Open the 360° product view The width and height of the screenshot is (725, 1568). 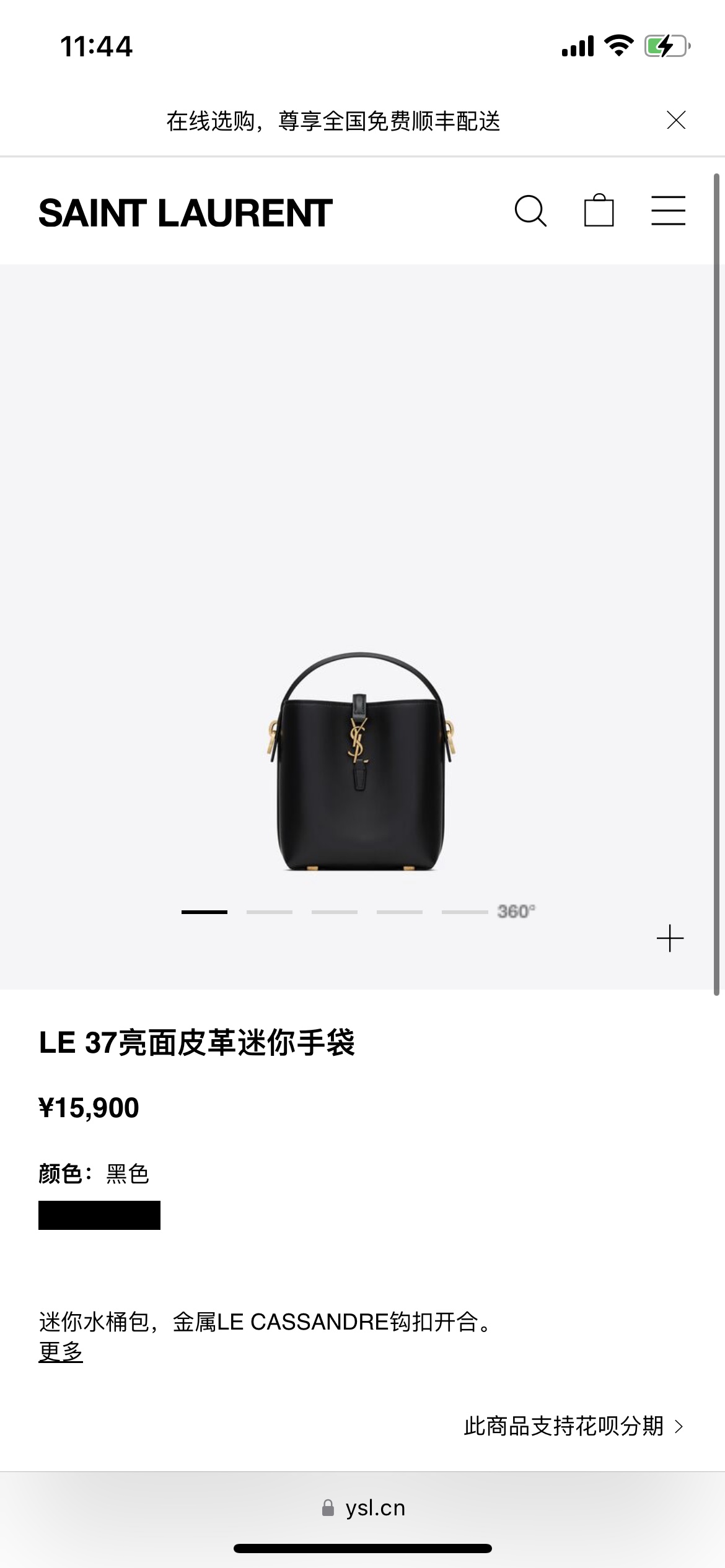pos(516,912)
